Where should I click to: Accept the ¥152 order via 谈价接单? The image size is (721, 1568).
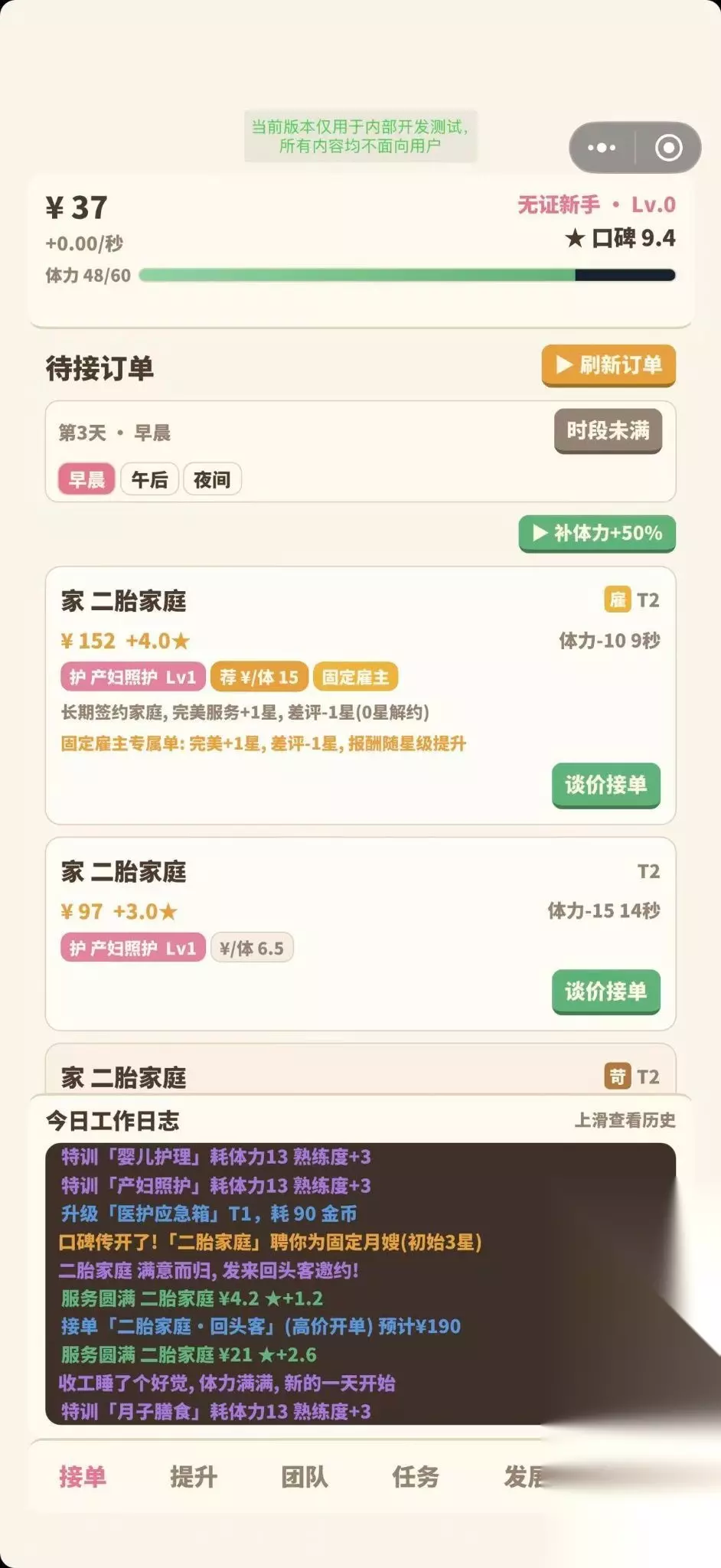pyautogui.click(x=606, y=785)
